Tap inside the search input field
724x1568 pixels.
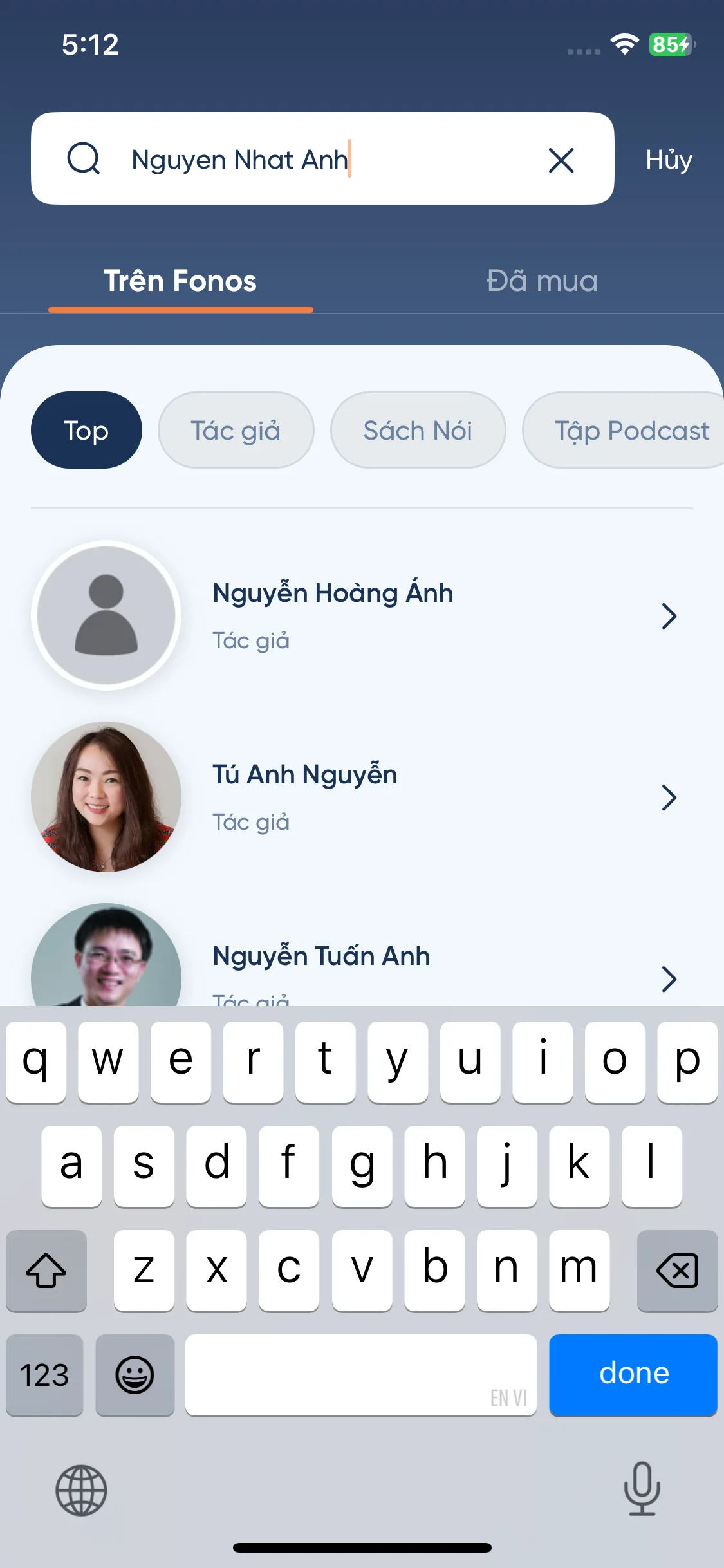[x=322, y=159]
